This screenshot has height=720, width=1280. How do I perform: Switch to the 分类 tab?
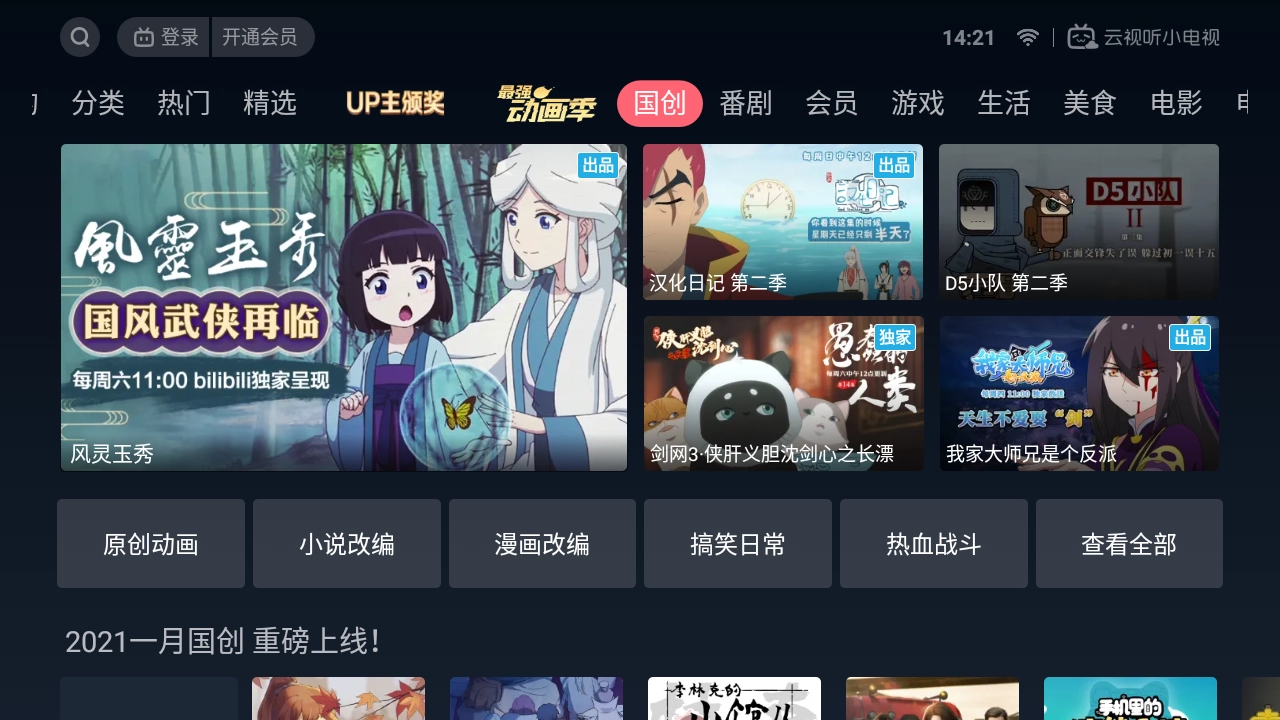click(98, 103)
